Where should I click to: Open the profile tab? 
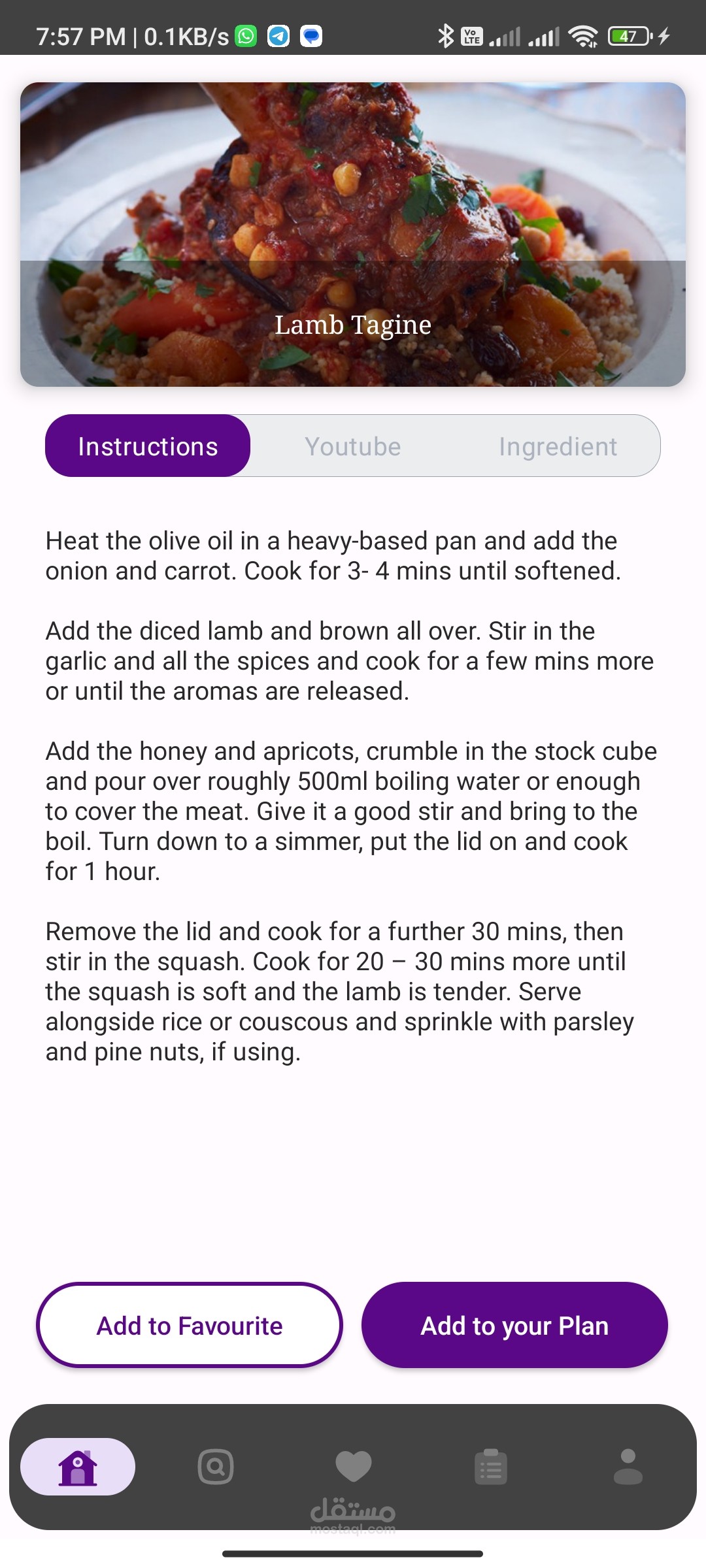pos(628,1467)
